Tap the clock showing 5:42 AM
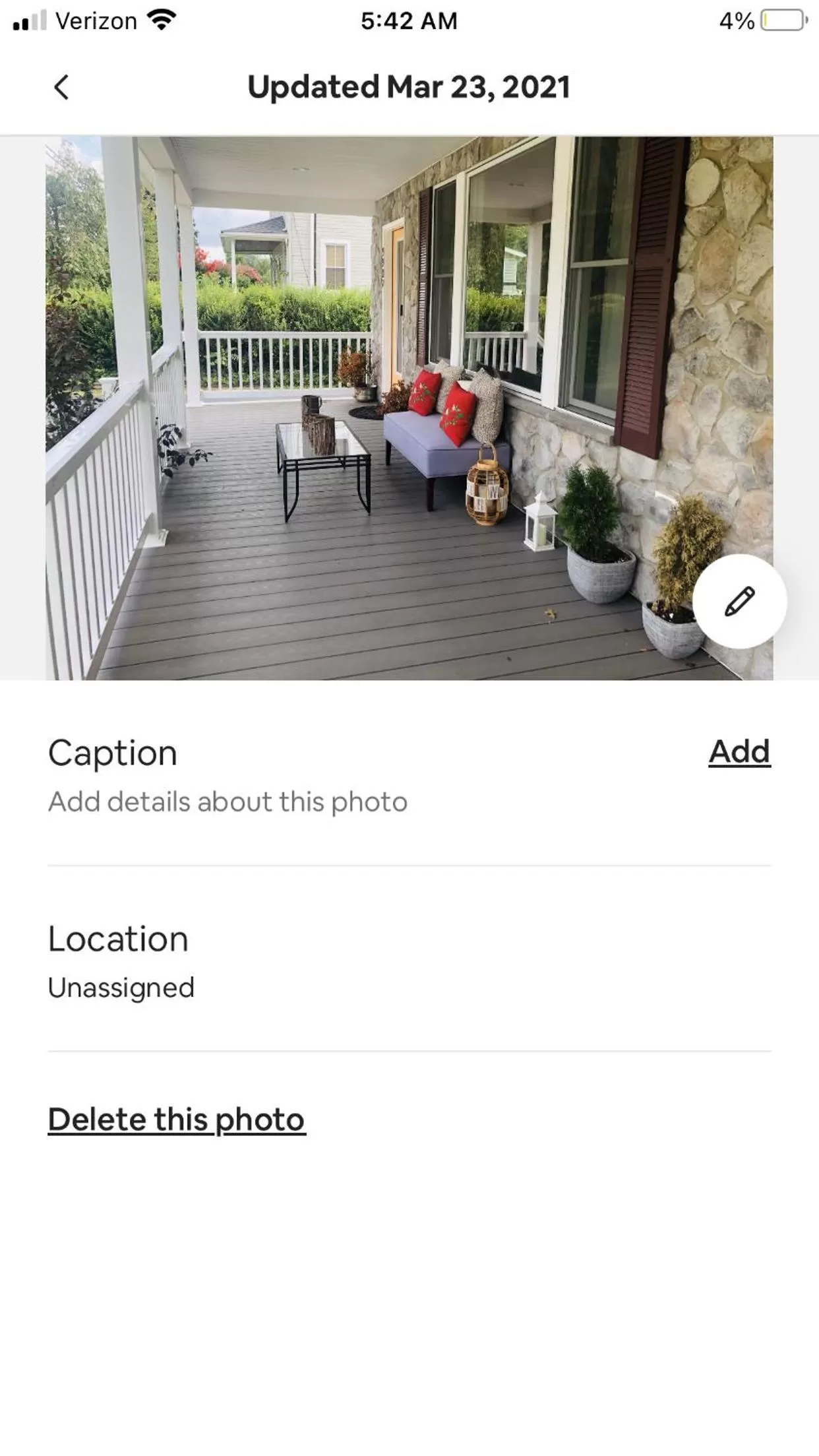The image size is (819, 1456). (409, 20)
